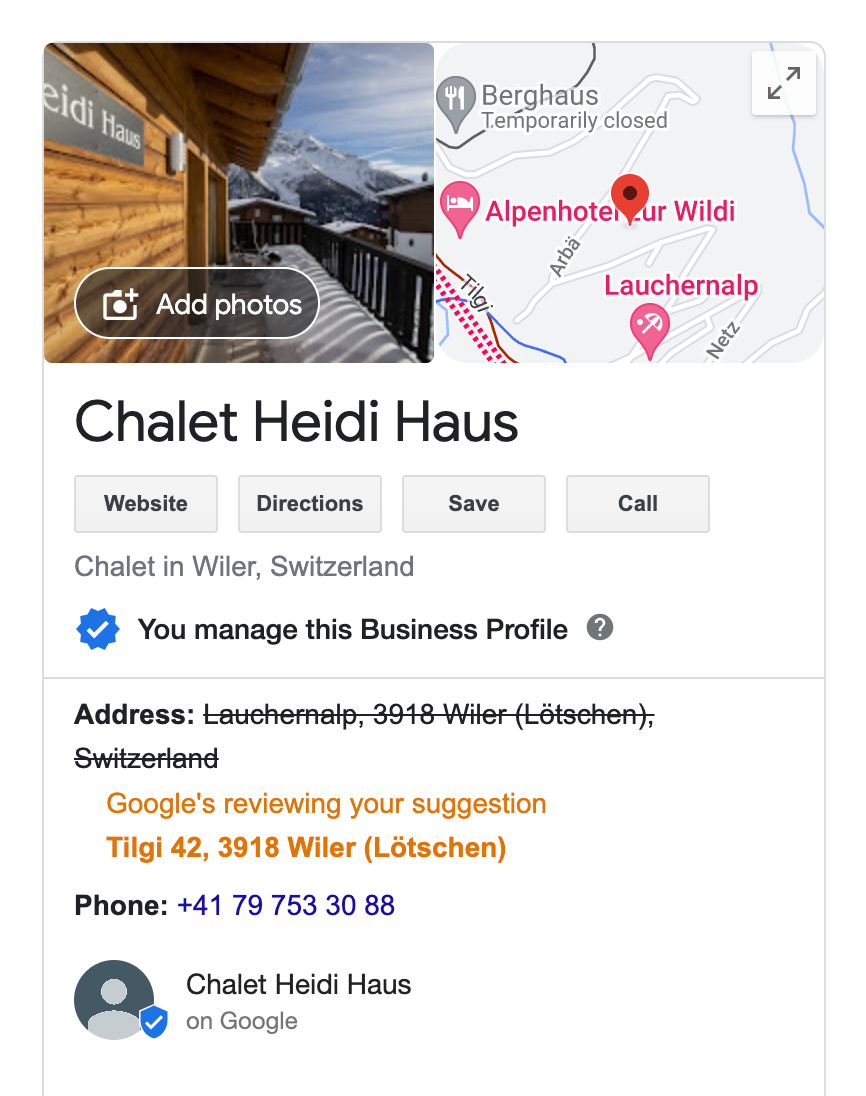Click the suggested address Tilgi 42
Viewport: 866px width, 1096px height.
(x=305, y=847)
